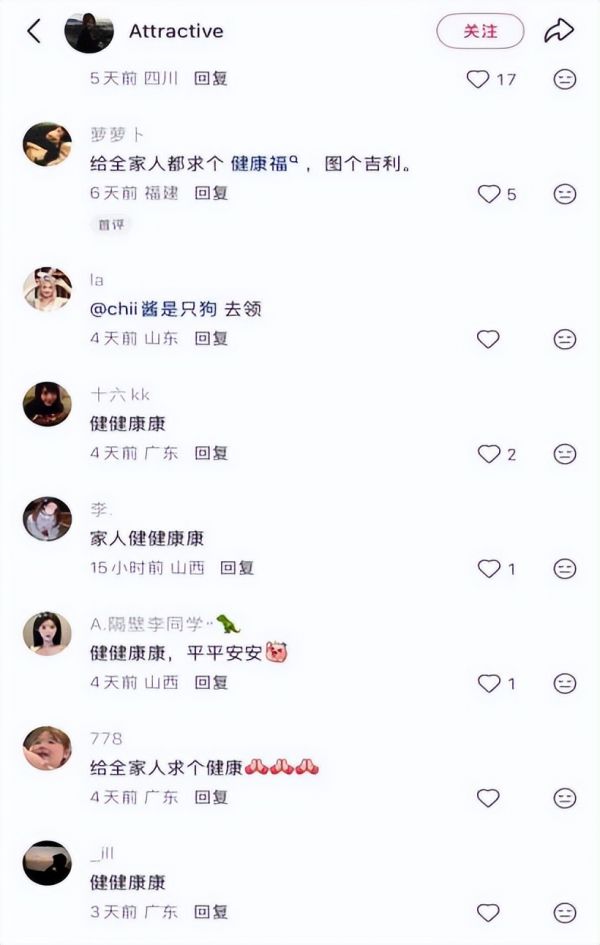Reply to 778's comment
Viewport: 600px width, 945px height.
(211, 798)
